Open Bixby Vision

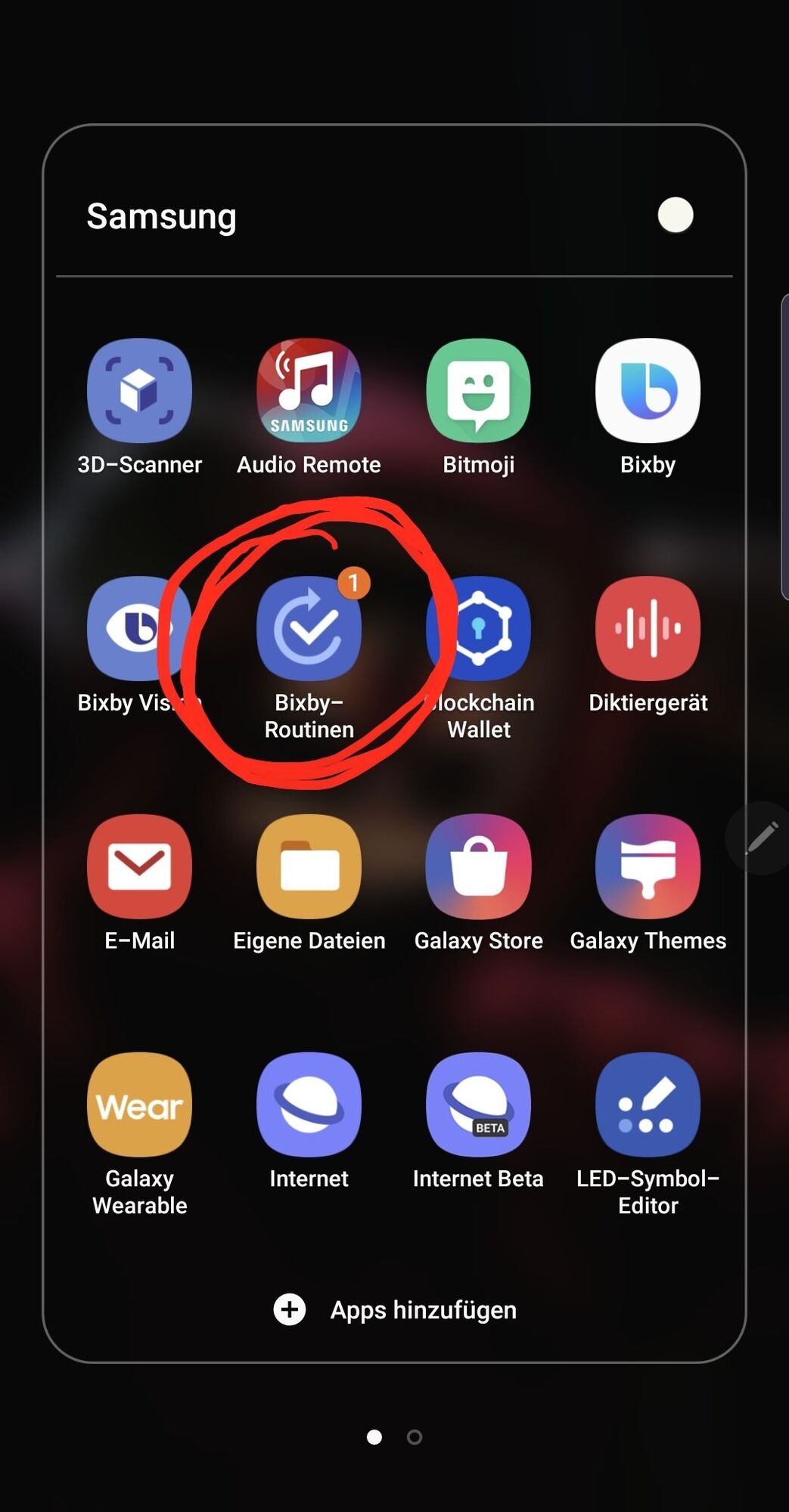(139, 629)
